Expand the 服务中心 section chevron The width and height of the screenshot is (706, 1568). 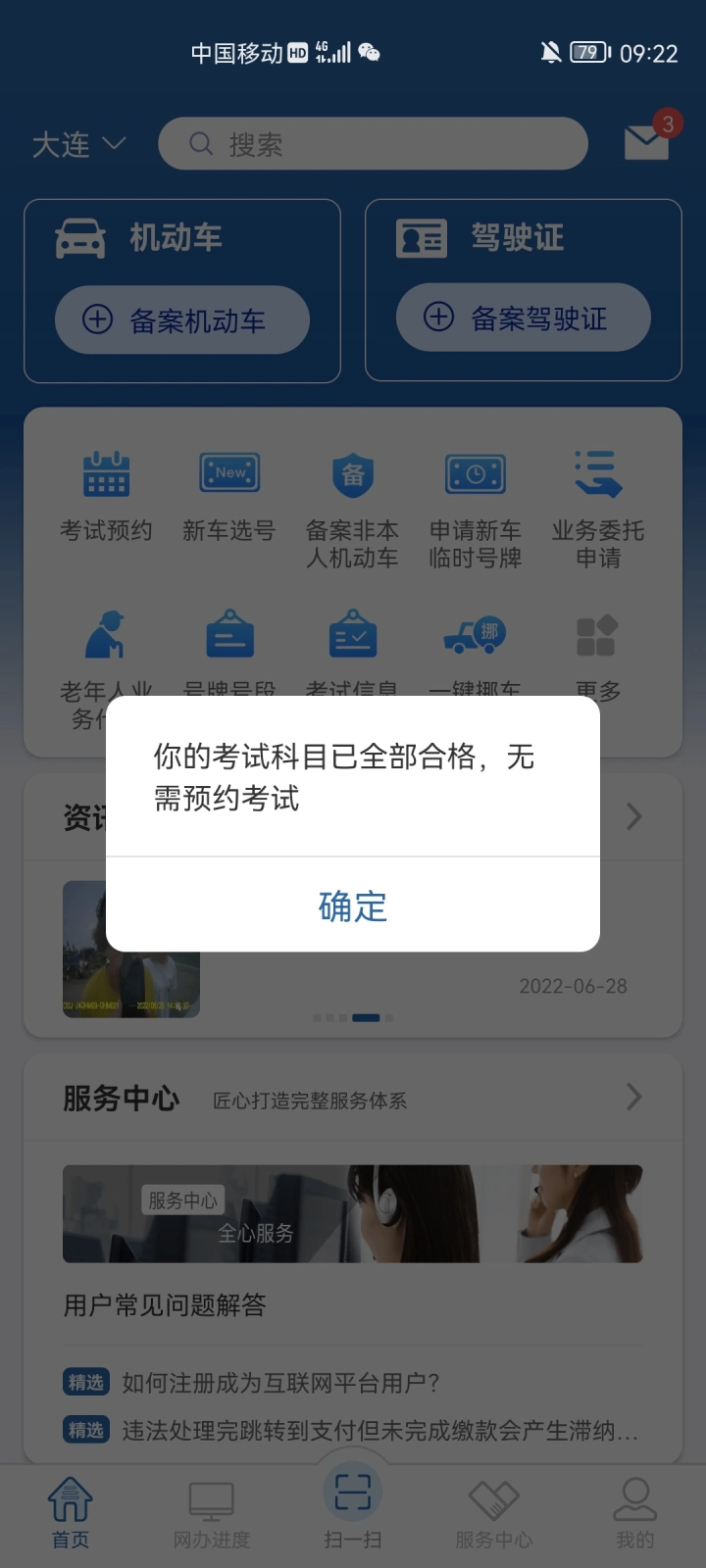(x=634, y=1097)
